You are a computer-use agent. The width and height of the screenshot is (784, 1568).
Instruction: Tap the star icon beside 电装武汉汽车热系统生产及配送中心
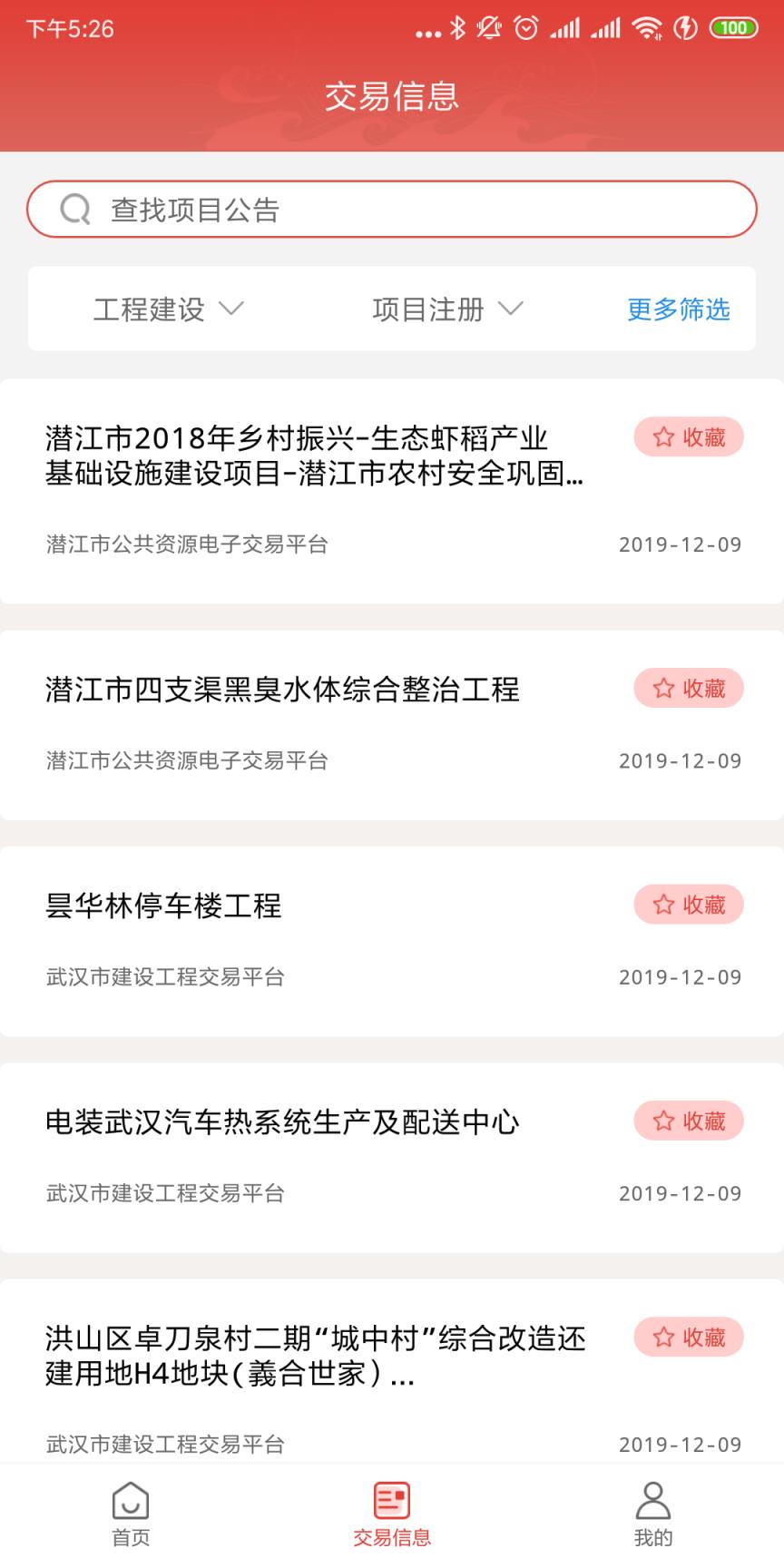[661, 1121]
